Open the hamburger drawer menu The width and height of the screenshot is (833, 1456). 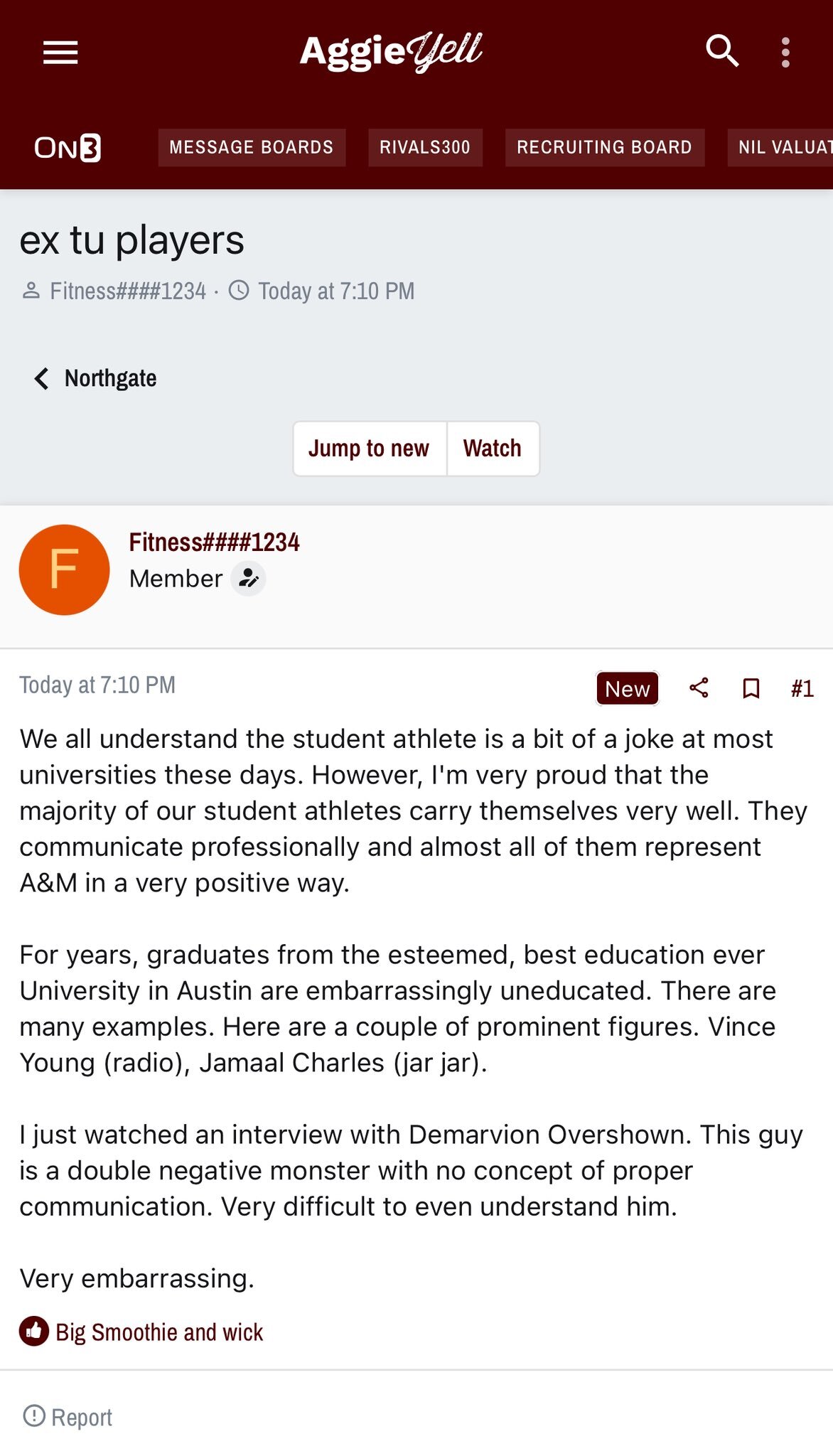point(60,53)
